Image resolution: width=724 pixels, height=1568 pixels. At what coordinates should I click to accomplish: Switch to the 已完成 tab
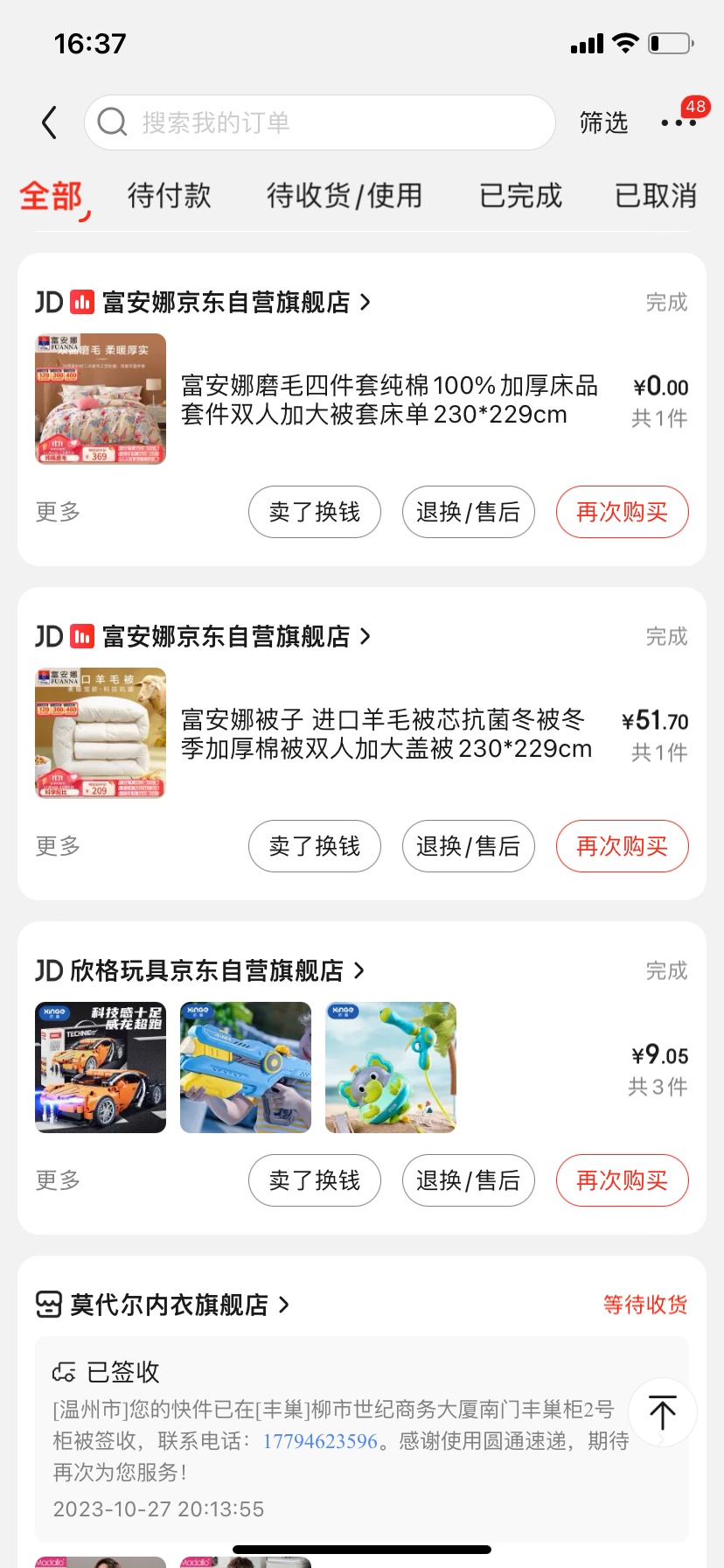520,195
